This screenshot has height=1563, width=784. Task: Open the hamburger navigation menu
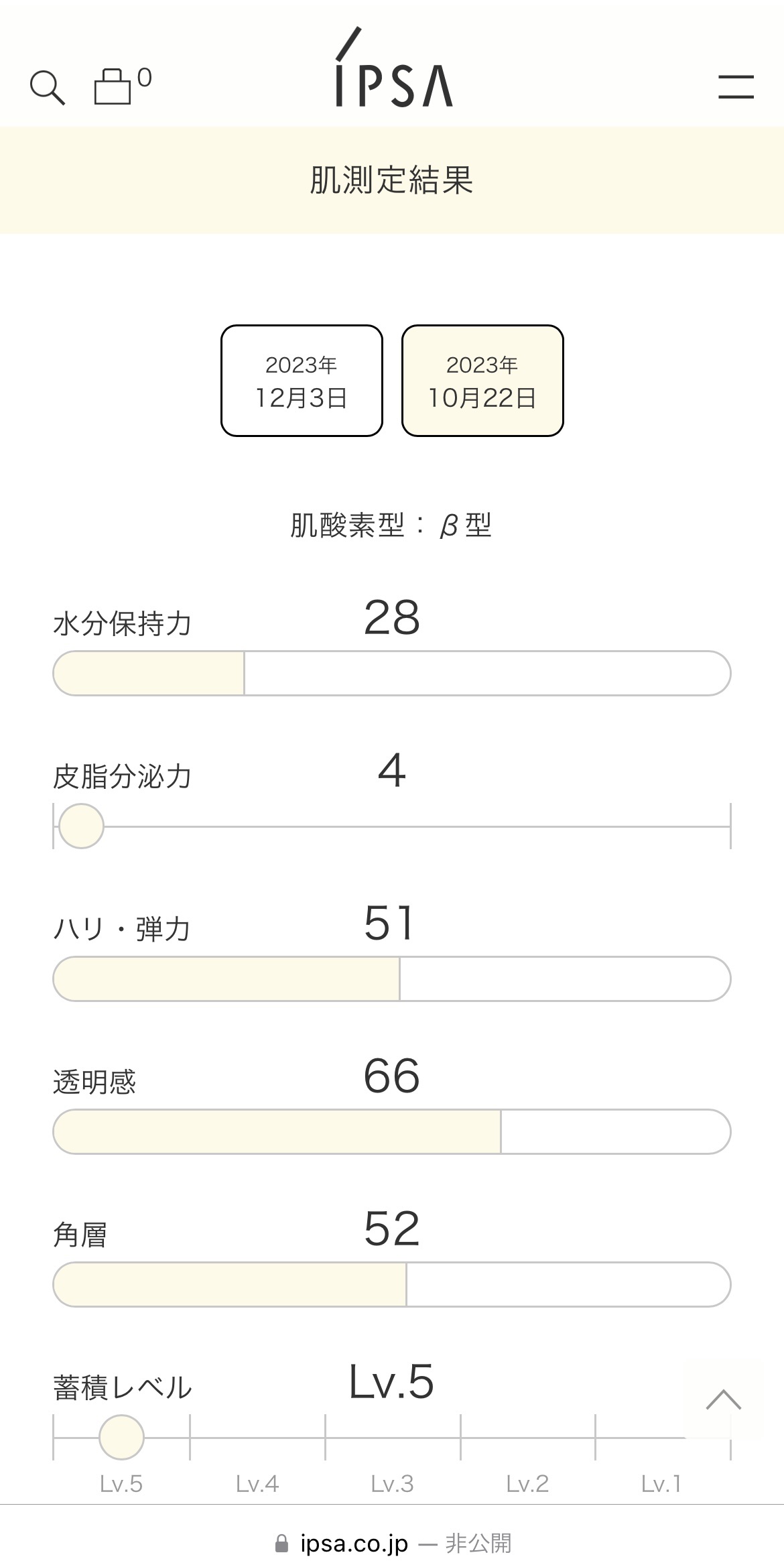coord(736,87)
